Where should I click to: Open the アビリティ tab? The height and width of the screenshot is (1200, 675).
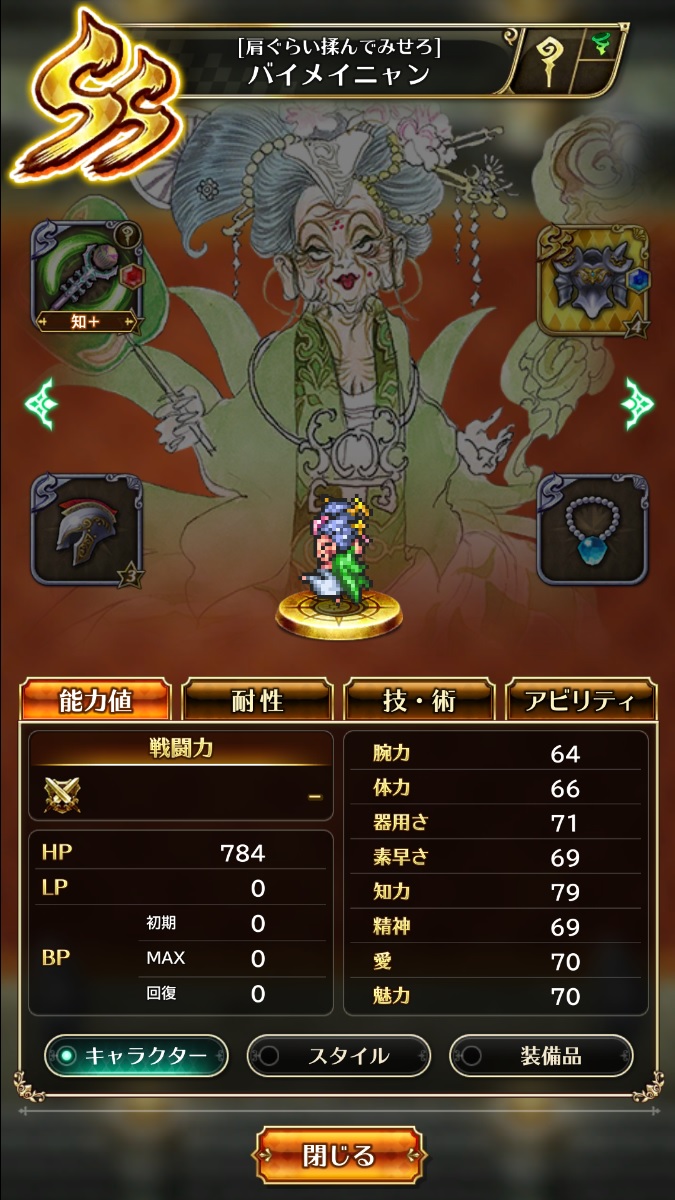point(580,700)
